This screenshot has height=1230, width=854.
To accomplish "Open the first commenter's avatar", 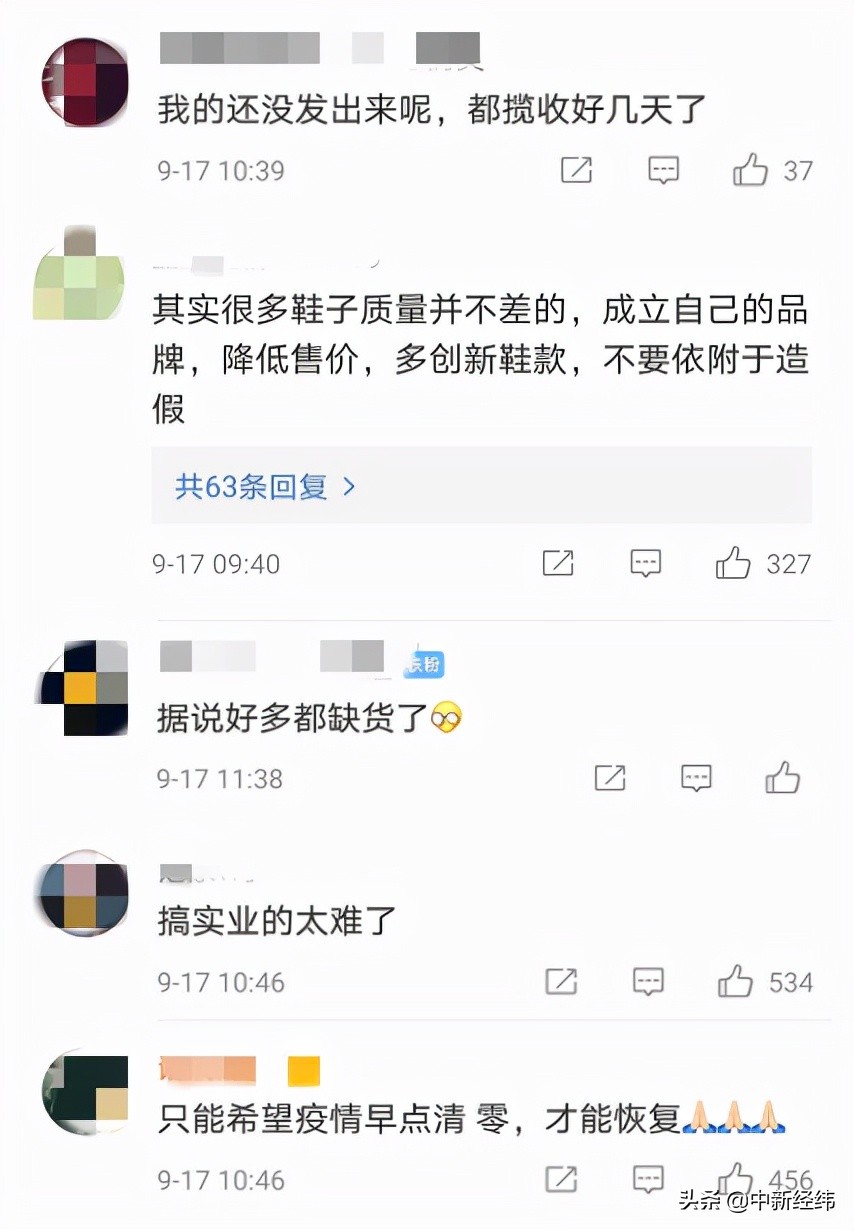I will point(84,80).
